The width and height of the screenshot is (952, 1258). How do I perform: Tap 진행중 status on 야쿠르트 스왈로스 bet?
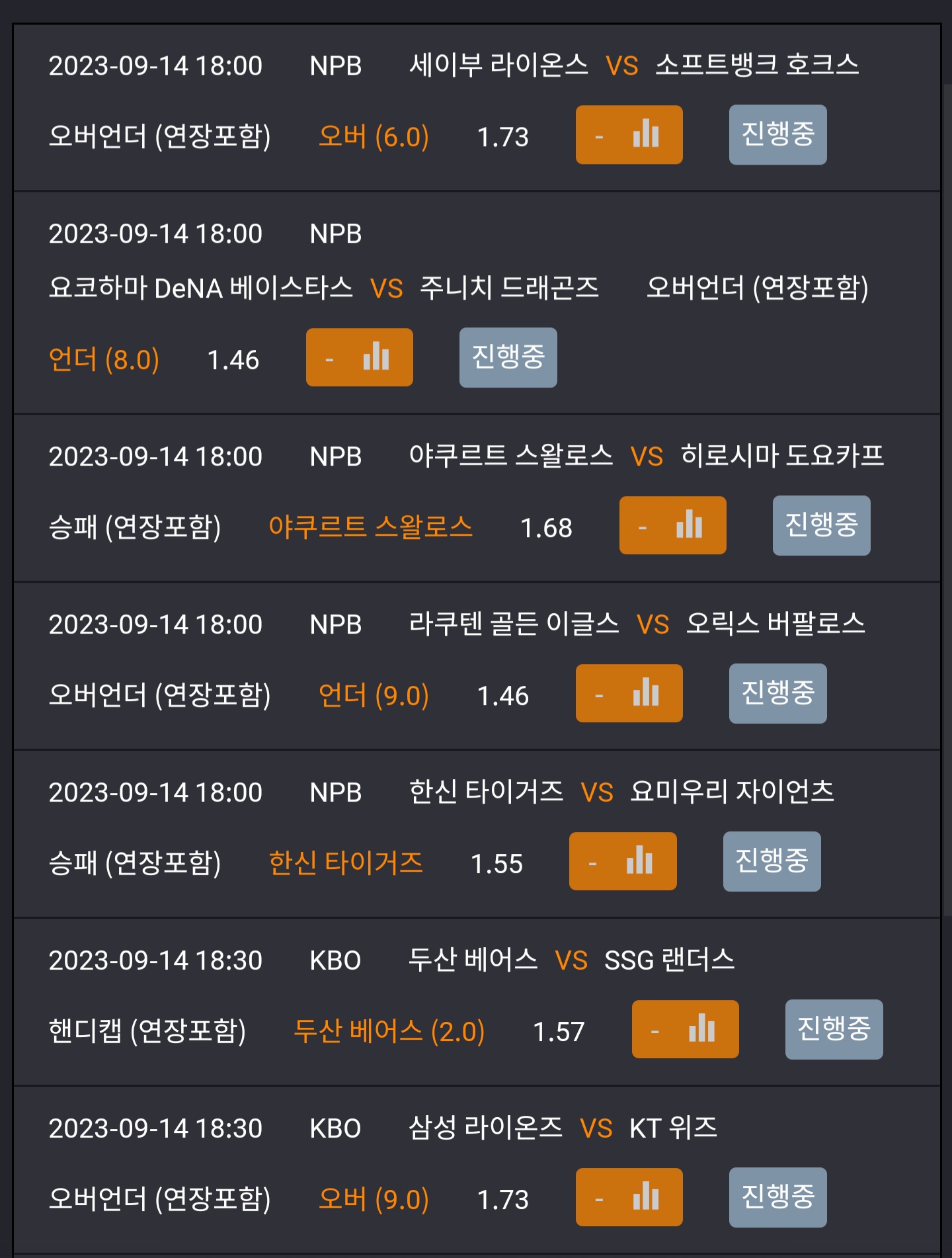tap(821, 526)
